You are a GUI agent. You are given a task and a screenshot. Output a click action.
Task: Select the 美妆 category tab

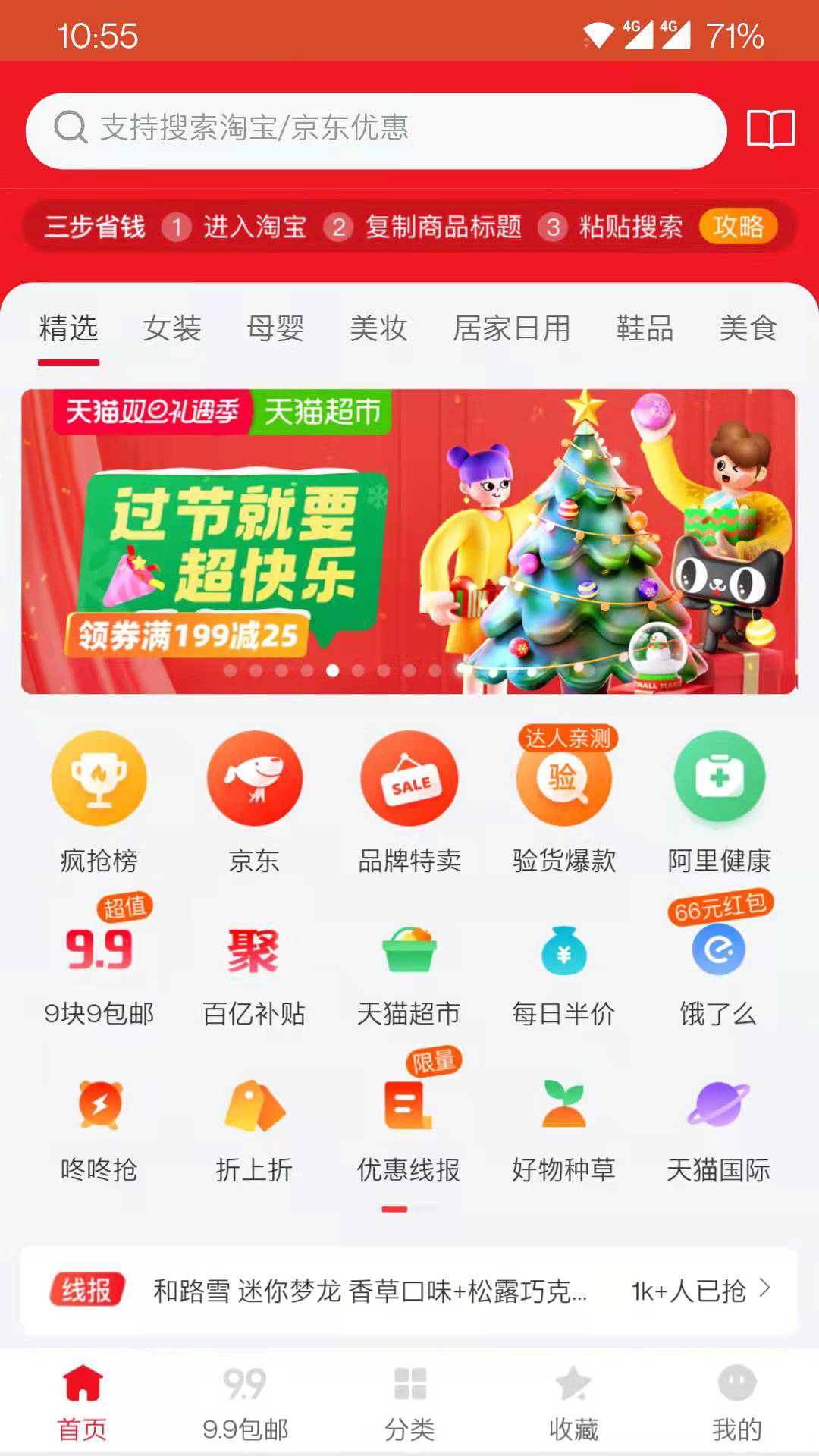coord(378,328)
